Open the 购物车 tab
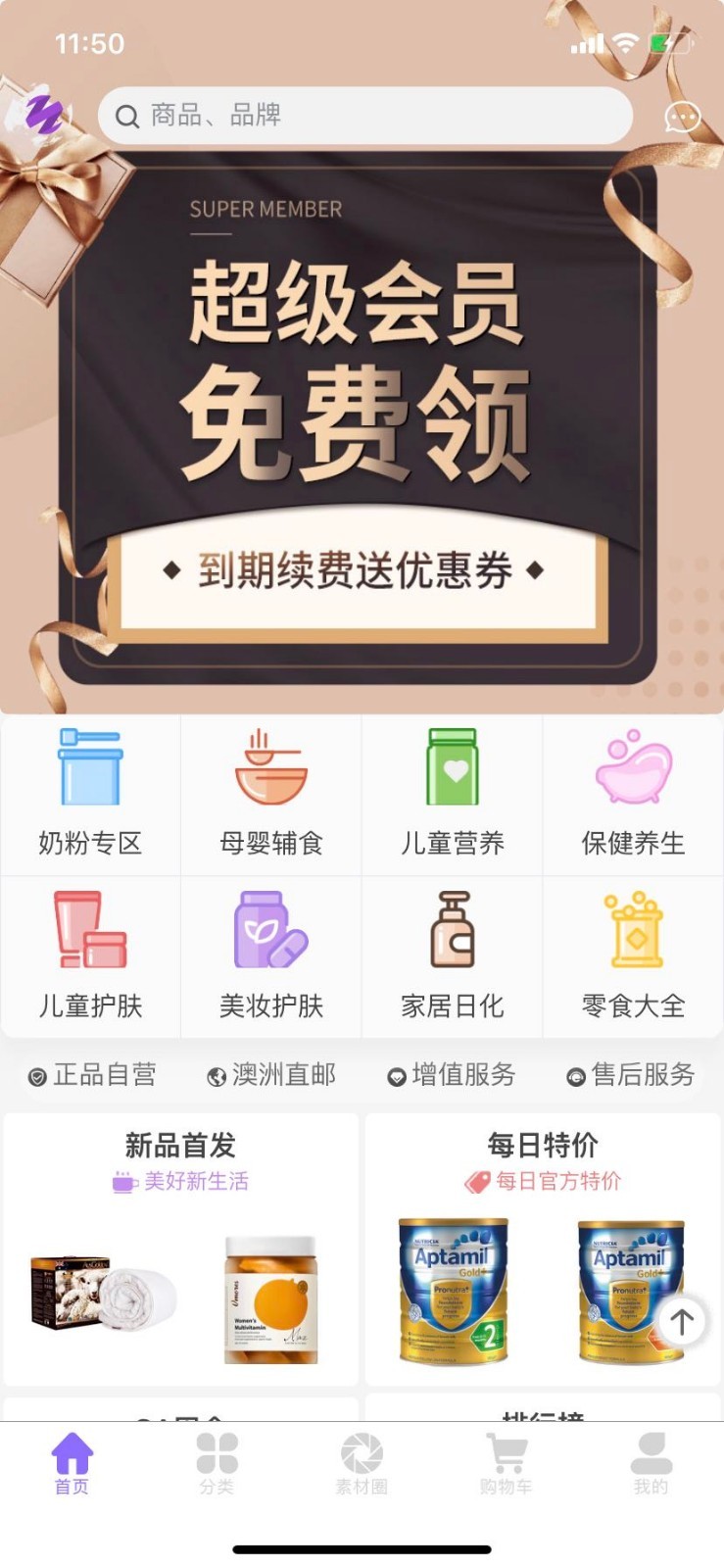 tap(507, 1464)
